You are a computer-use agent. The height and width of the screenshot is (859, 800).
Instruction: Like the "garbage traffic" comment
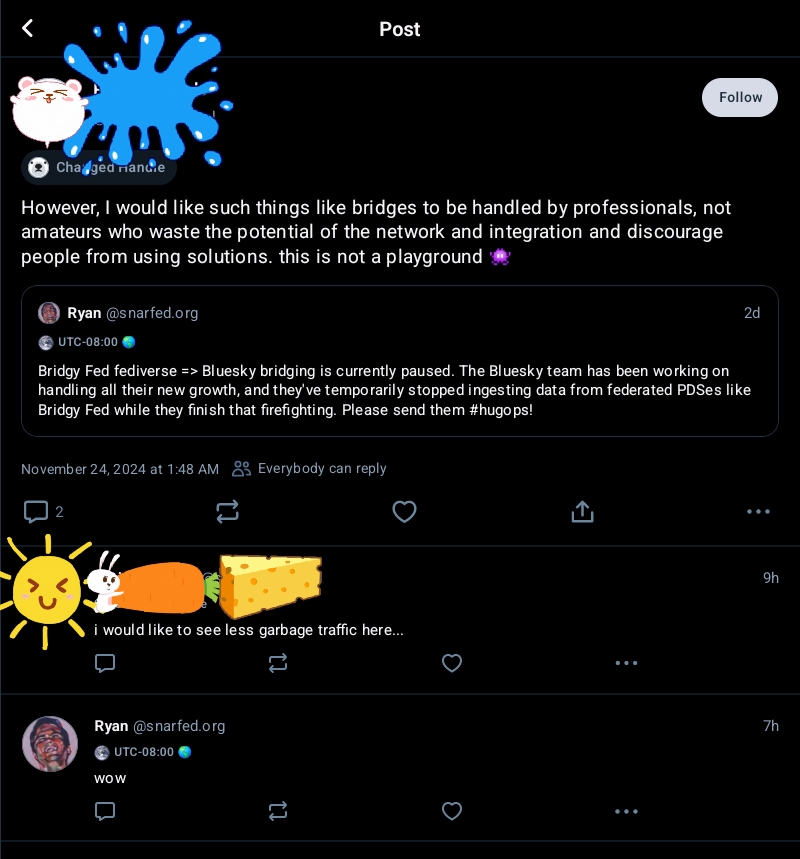(x=452, y=663)
